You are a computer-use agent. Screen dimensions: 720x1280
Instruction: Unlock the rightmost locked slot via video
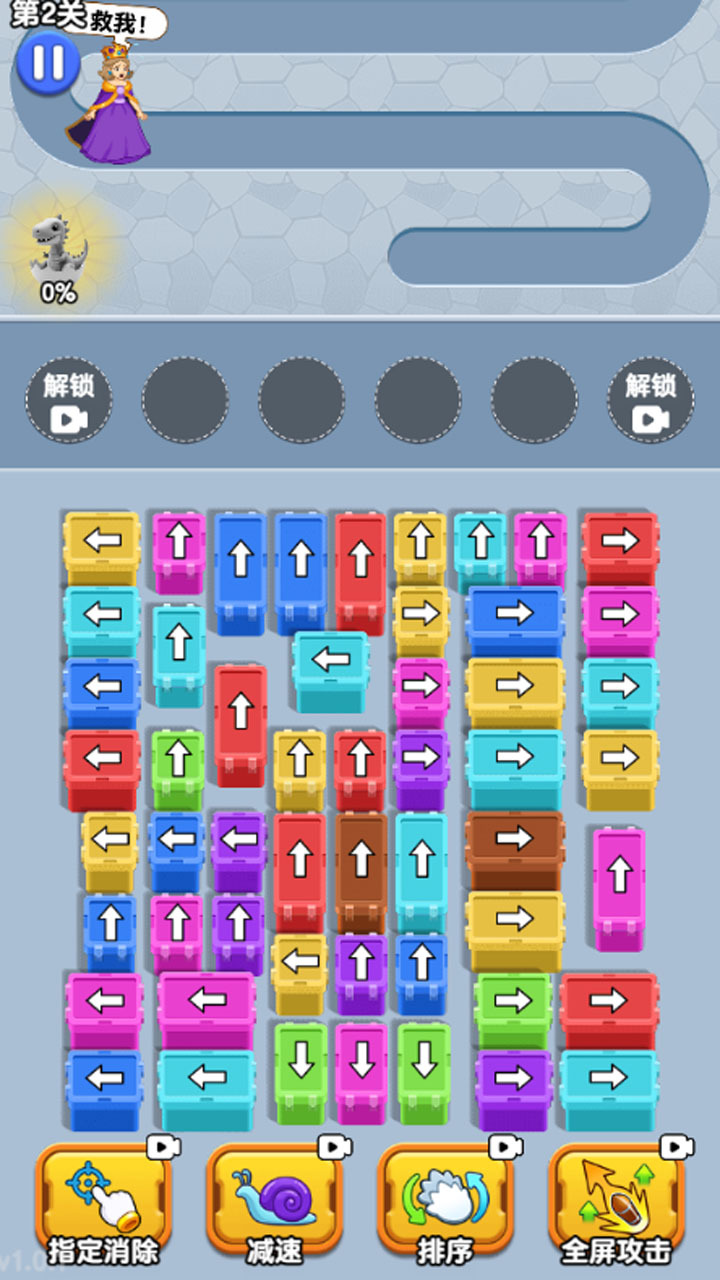[651, 400]
